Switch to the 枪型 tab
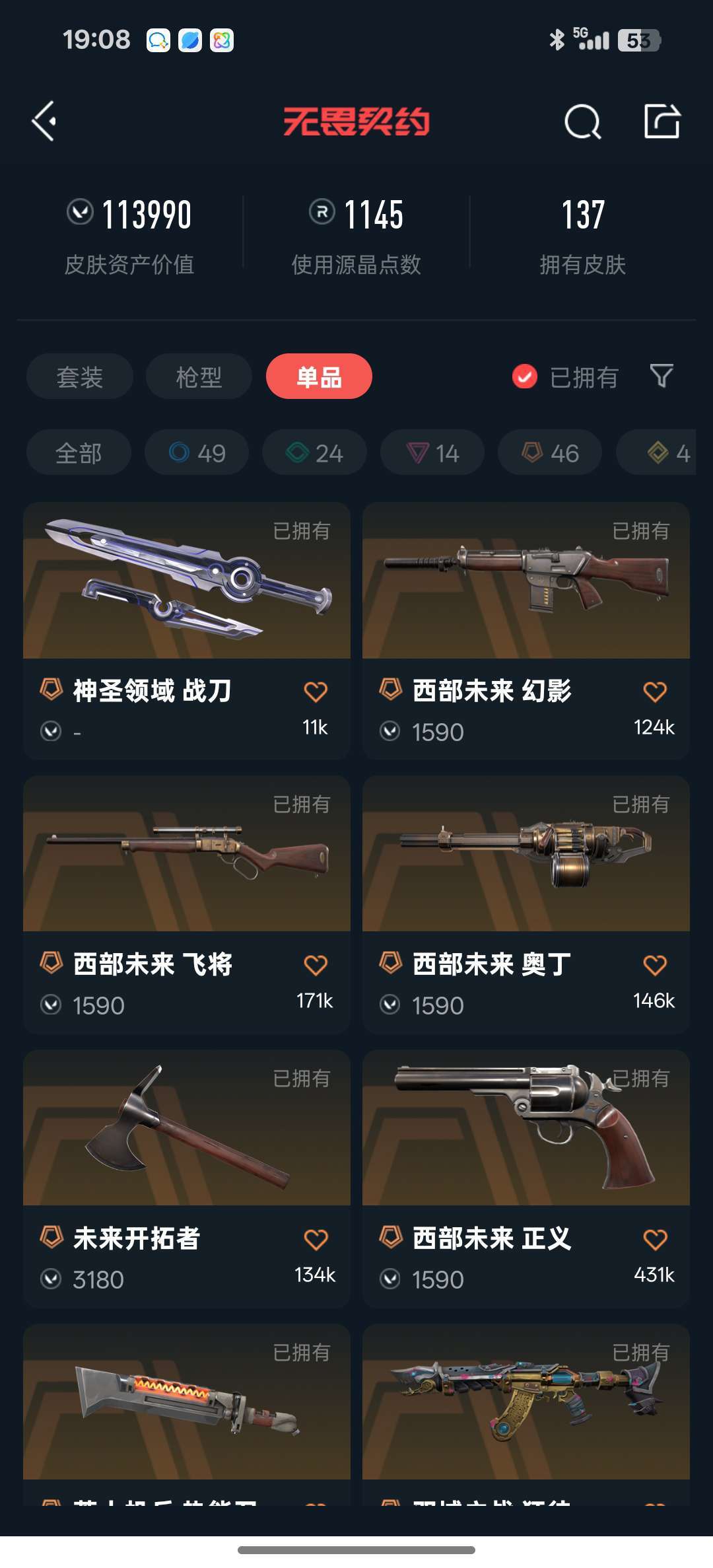713x1568 pixels. [199, 376]
